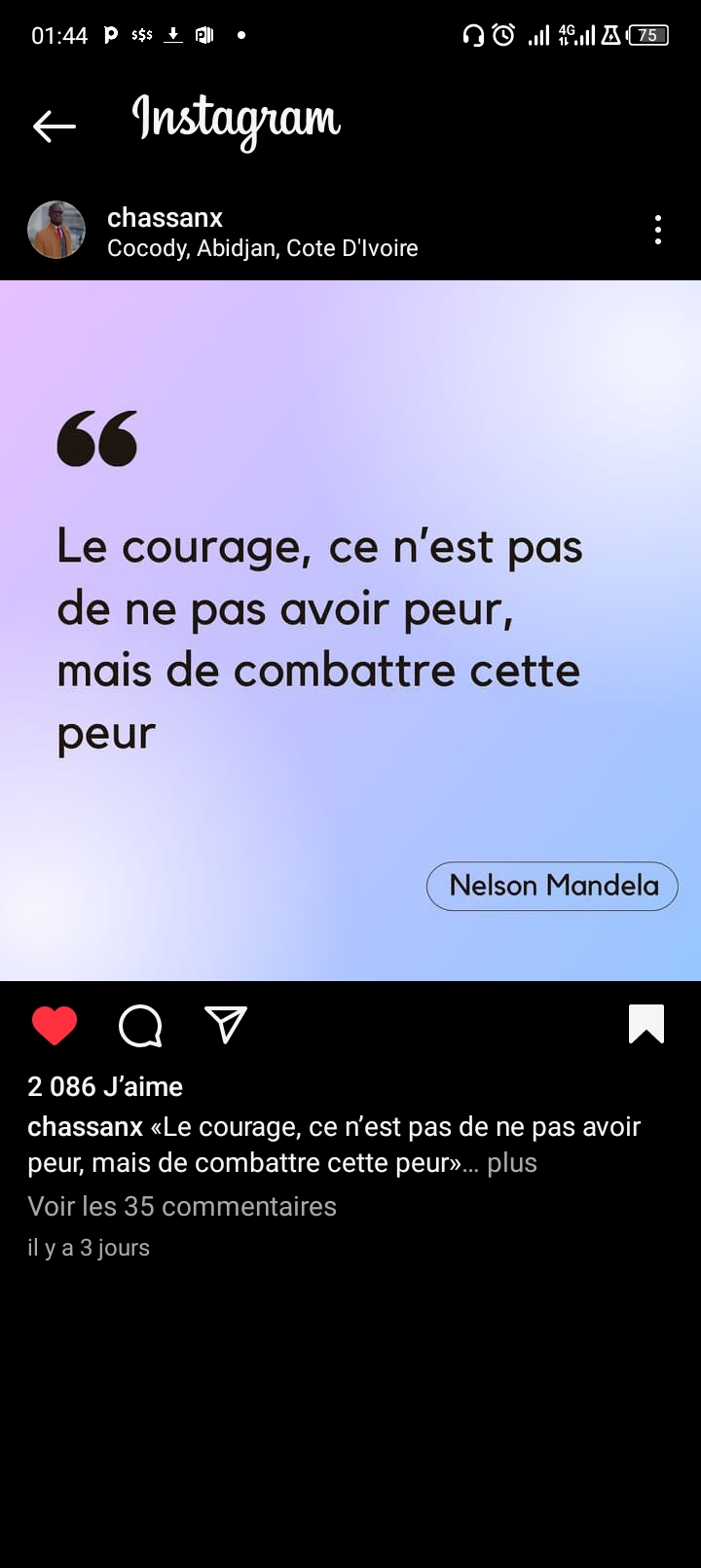Open the comment bubble icon

140,1025
